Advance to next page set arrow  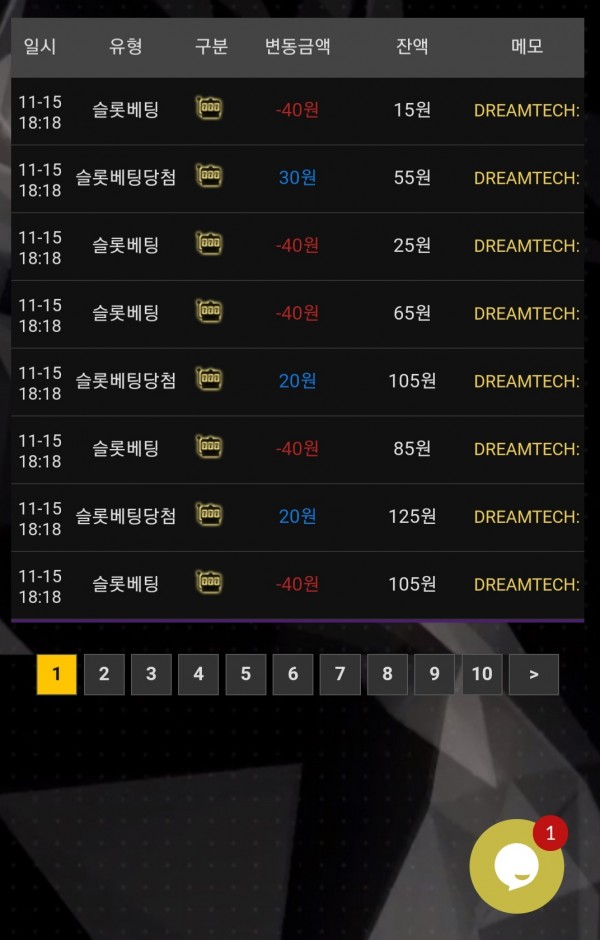(x=533, y=674)
